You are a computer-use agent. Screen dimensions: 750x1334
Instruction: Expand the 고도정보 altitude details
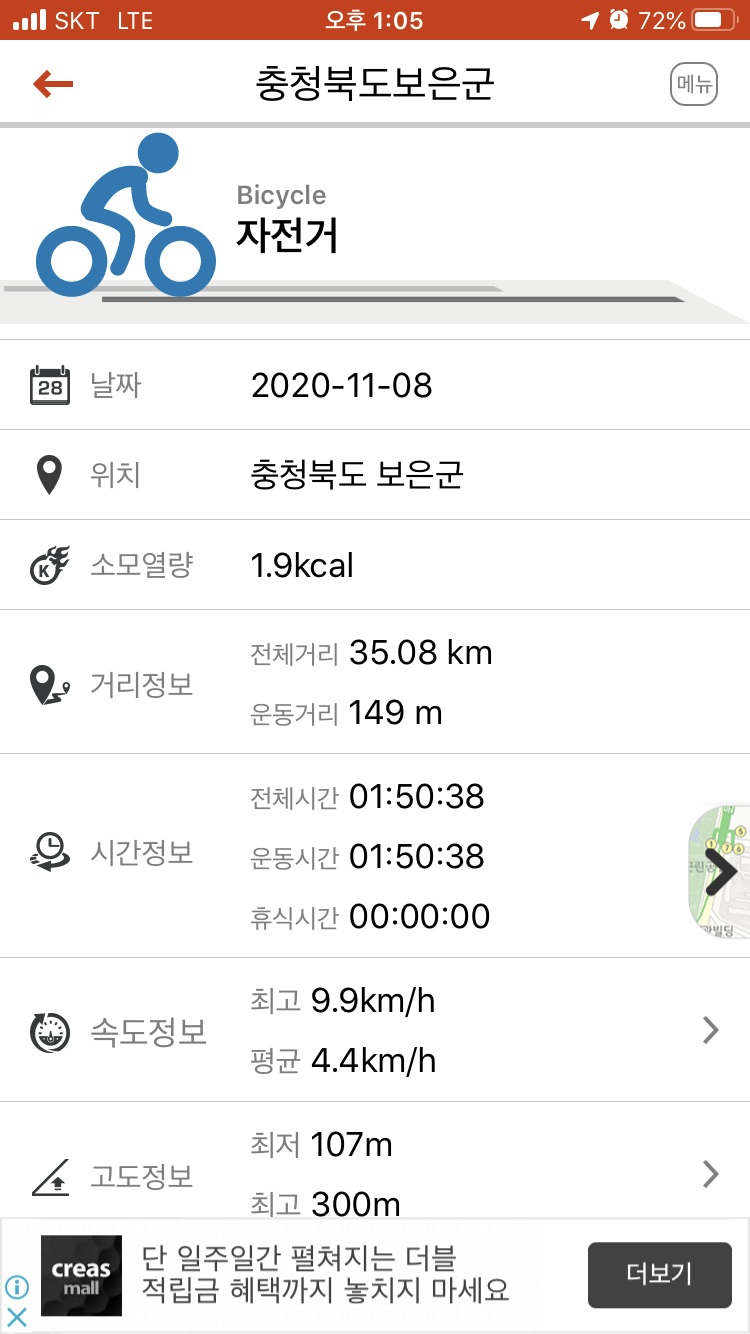710,1174
